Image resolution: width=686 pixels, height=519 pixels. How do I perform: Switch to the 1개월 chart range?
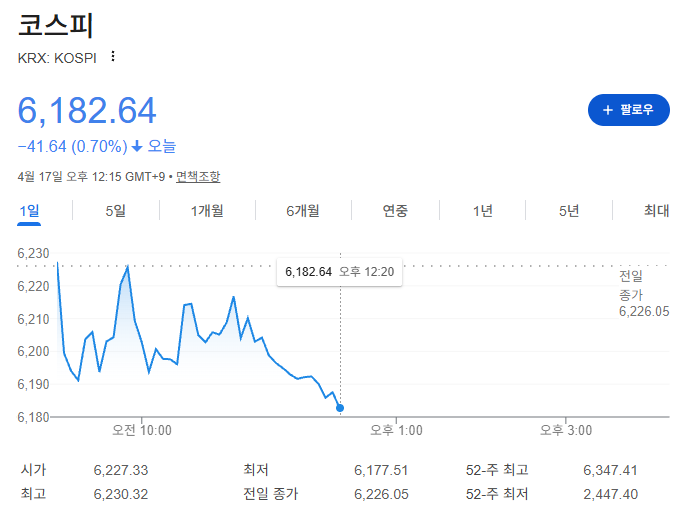[207, 211]
